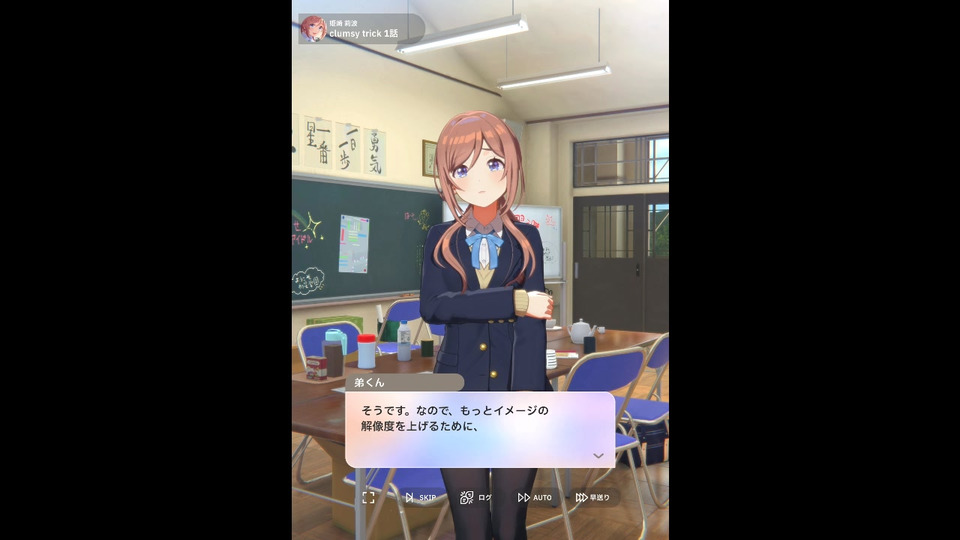Viewport: 960px width, 540px height.
Task: Turn on fast forward (早送り)
Action: 592,497
